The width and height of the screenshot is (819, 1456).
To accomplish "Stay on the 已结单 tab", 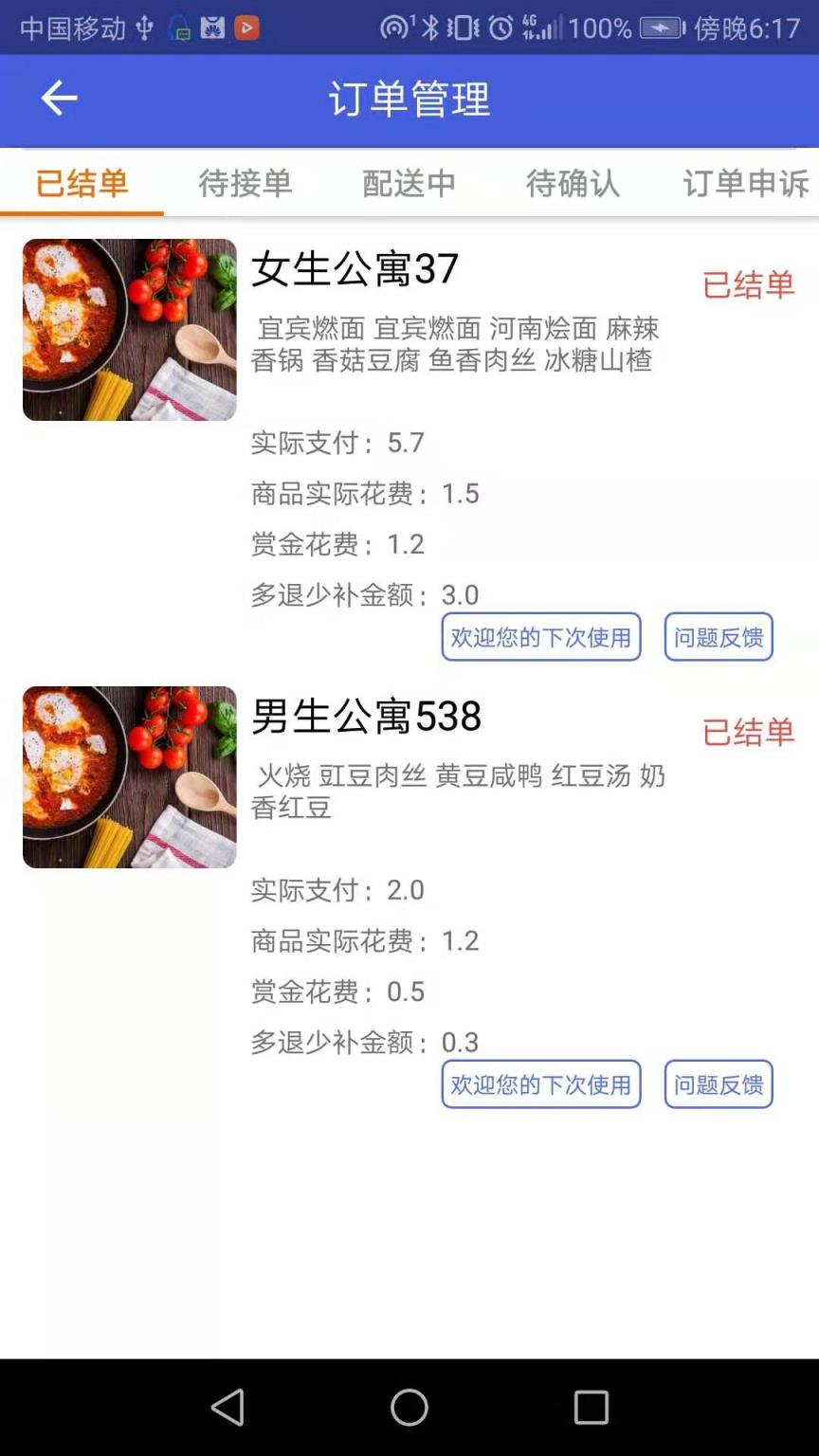I will (80, 185).
